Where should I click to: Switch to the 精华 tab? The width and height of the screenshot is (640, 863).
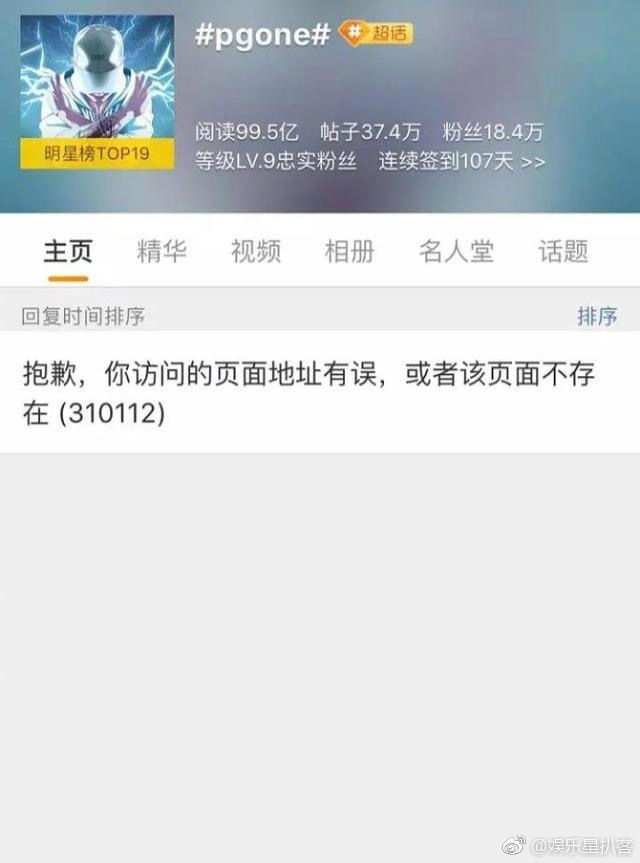(161, 251)
